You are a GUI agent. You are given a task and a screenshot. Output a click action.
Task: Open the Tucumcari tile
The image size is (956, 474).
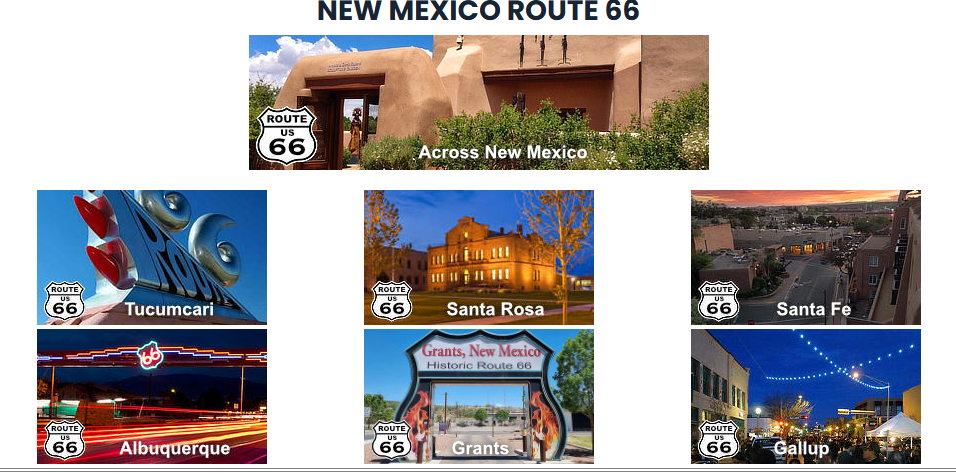[152, 257]
